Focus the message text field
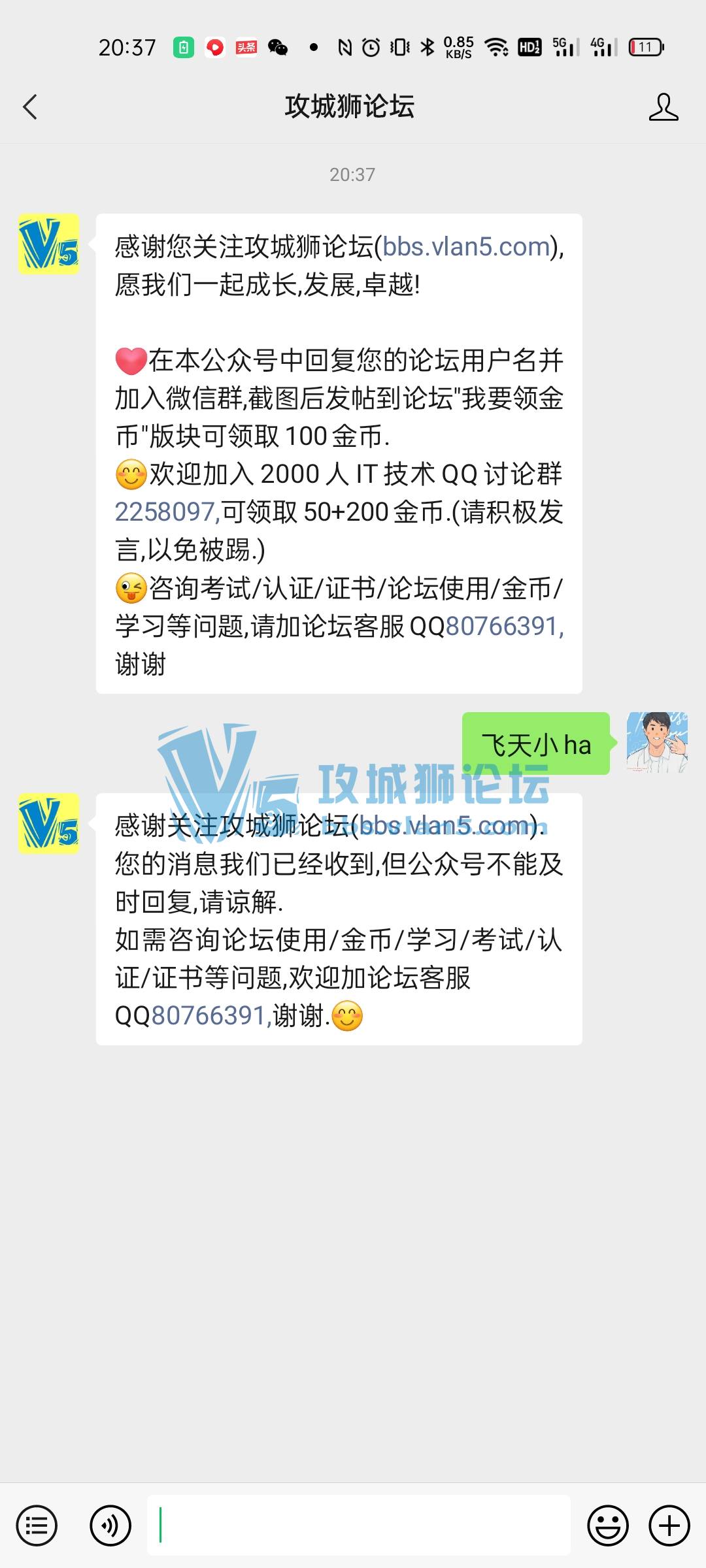This screenshot has height=1568, width=706. 358,1526
